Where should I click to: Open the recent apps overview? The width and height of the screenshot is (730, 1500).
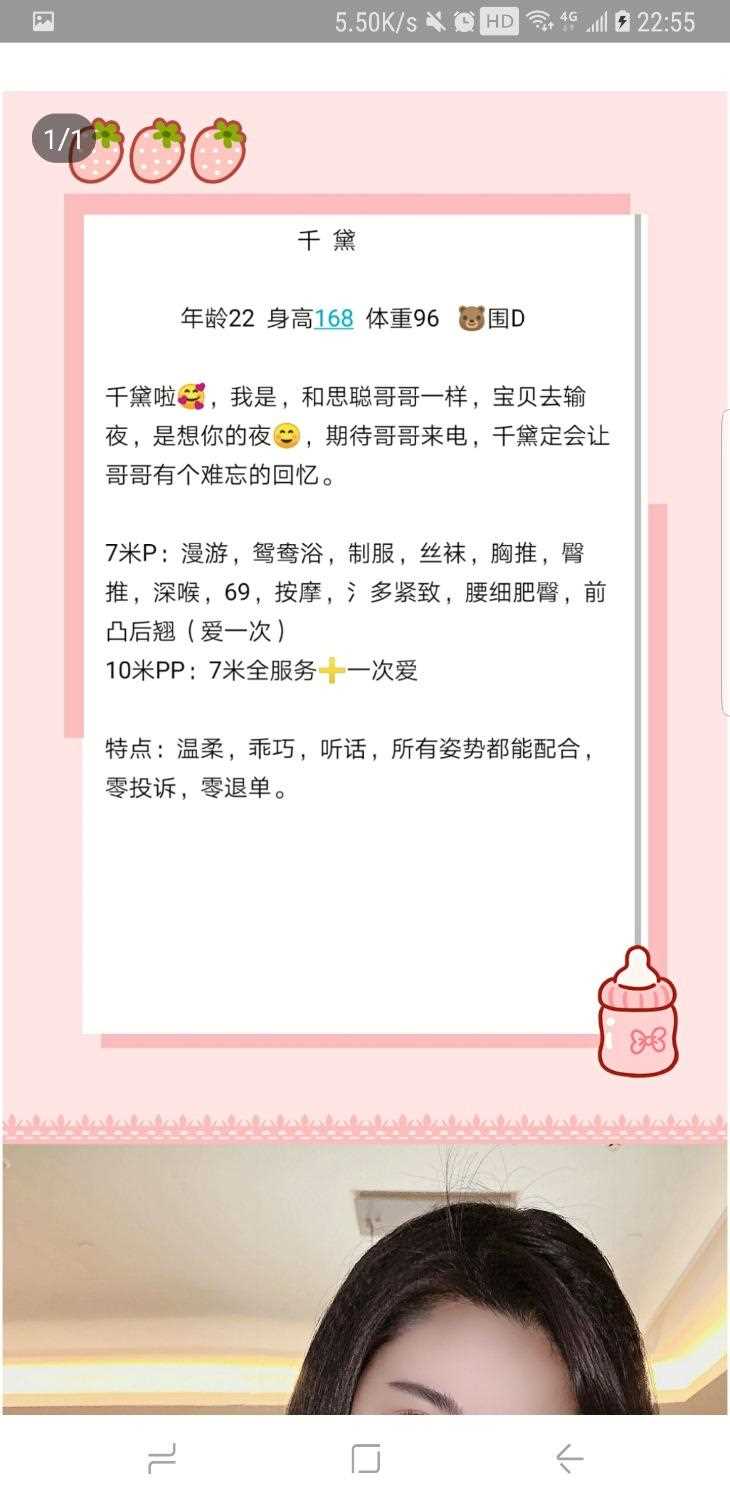162,1459
